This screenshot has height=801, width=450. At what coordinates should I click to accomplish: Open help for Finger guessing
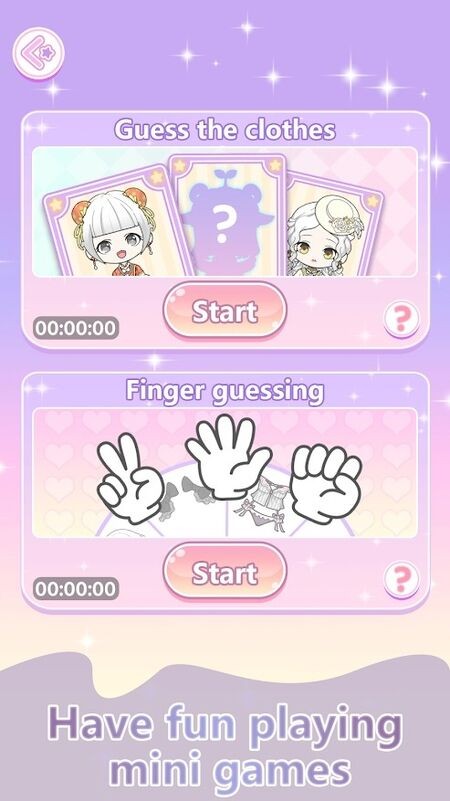tap(401, 580)
